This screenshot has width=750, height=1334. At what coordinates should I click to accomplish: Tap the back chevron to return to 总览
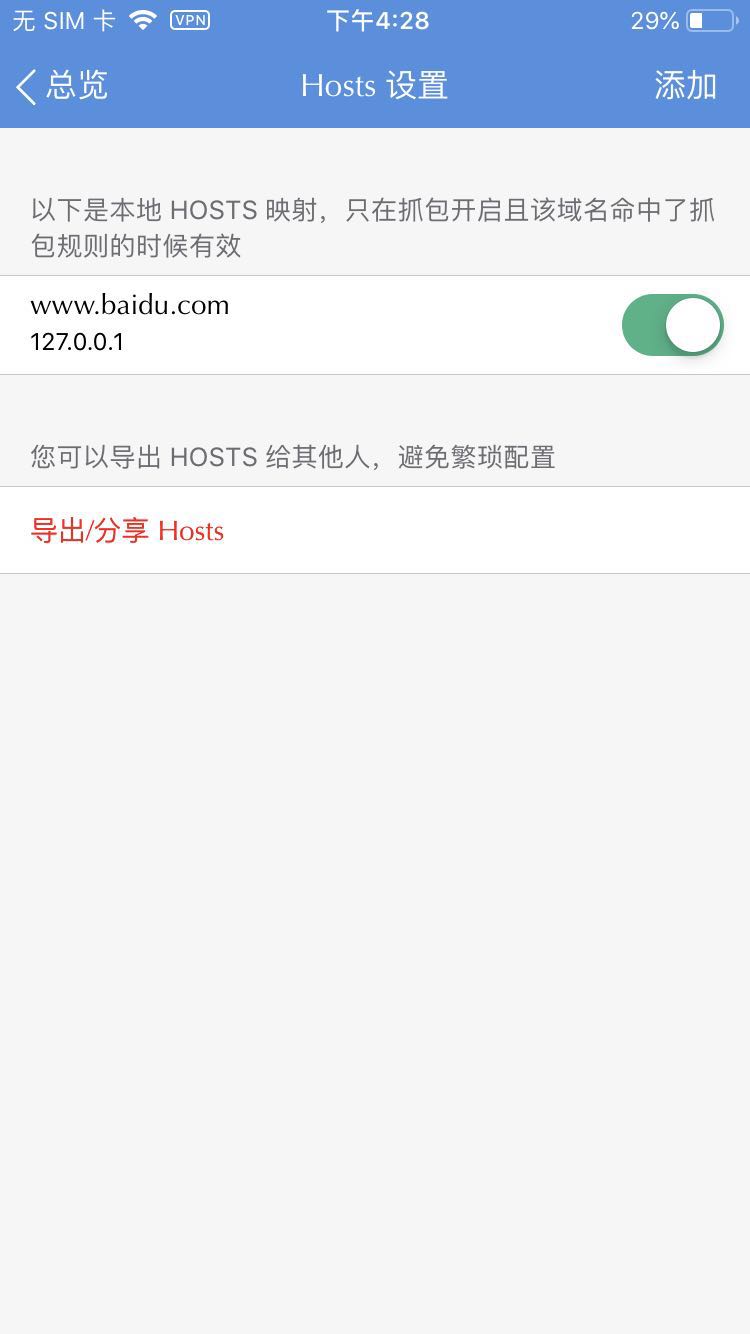pyautogui.click(x=26, y=87)
